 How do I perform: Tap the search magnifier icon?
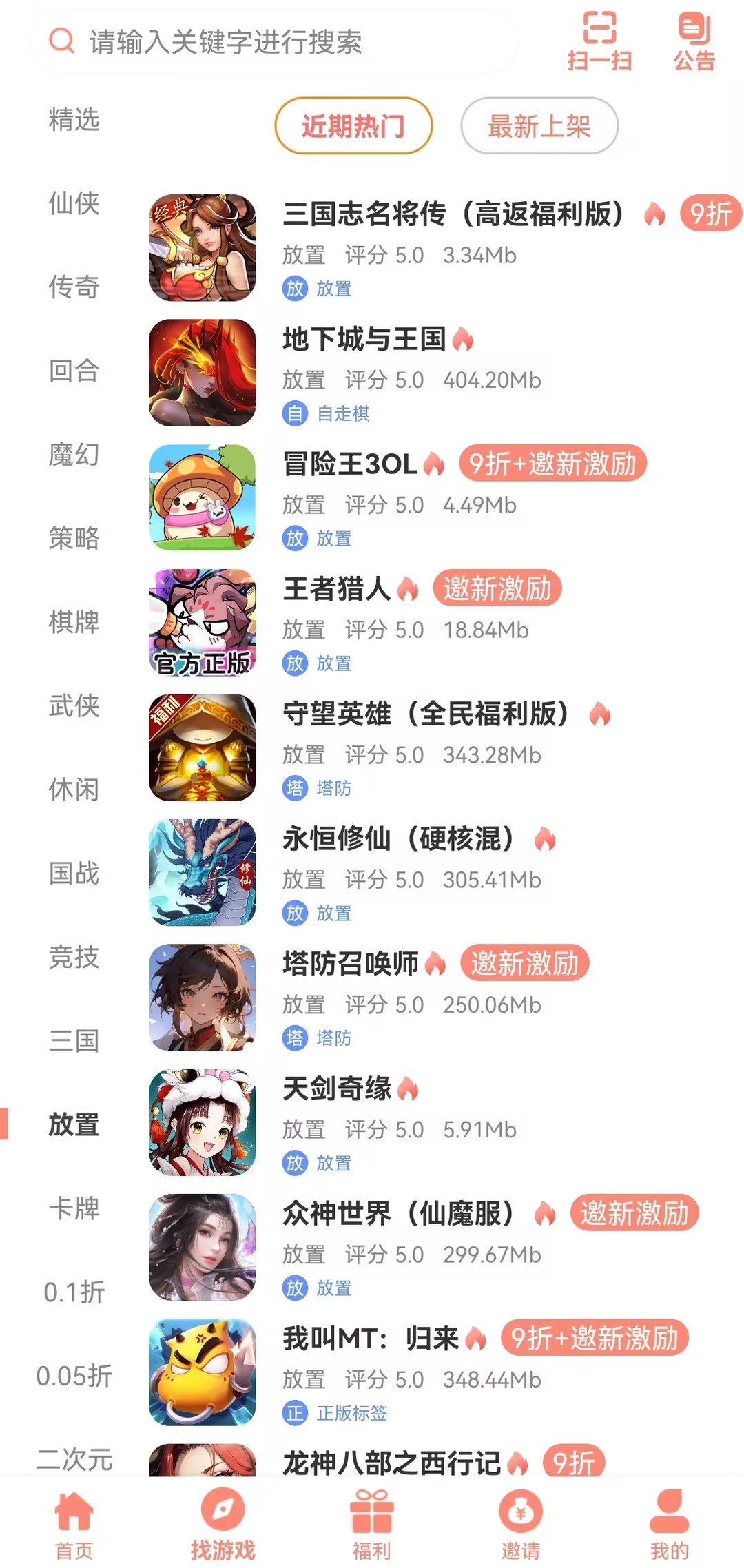61,41
